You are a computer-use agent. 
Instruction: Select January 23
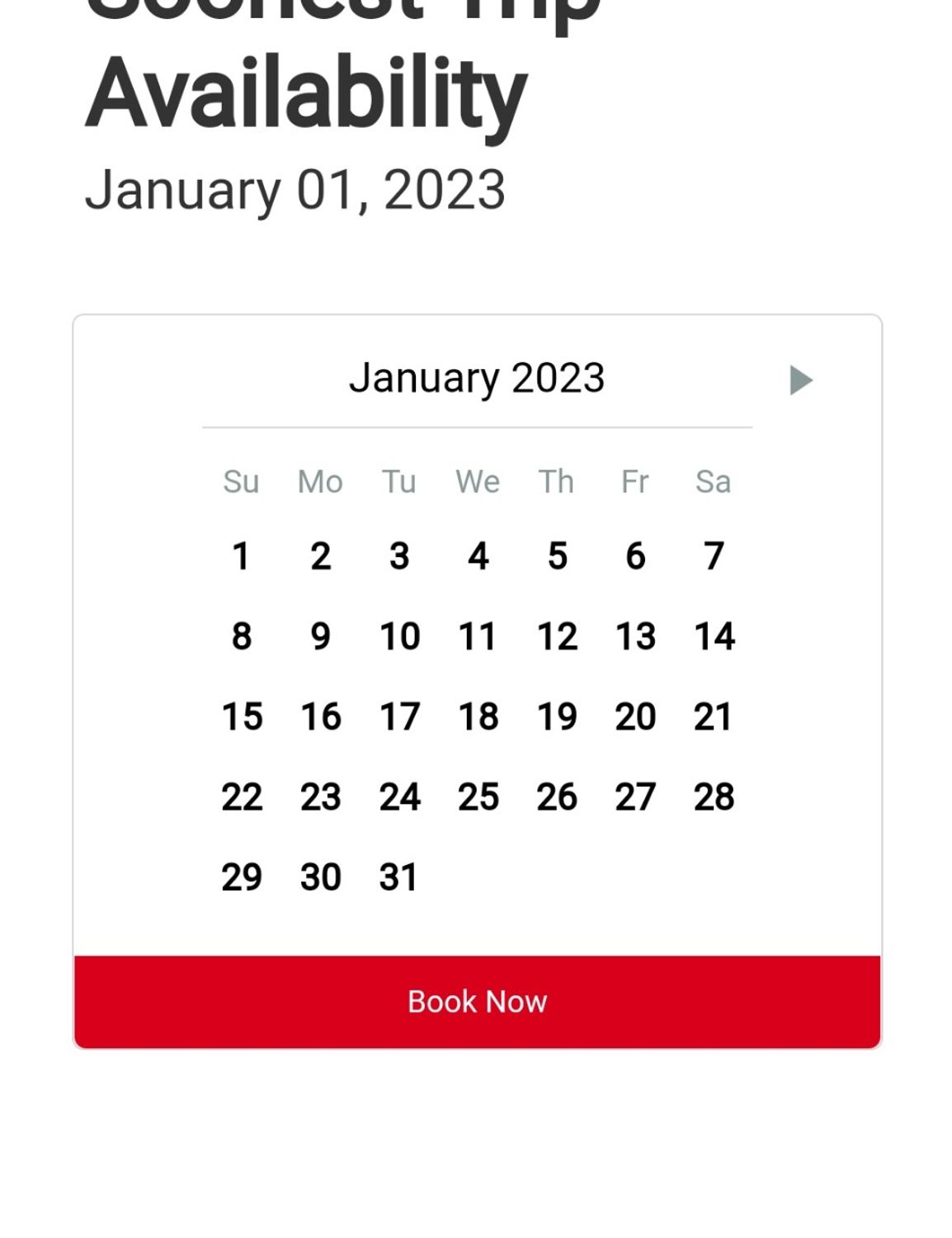coord(320,797)
